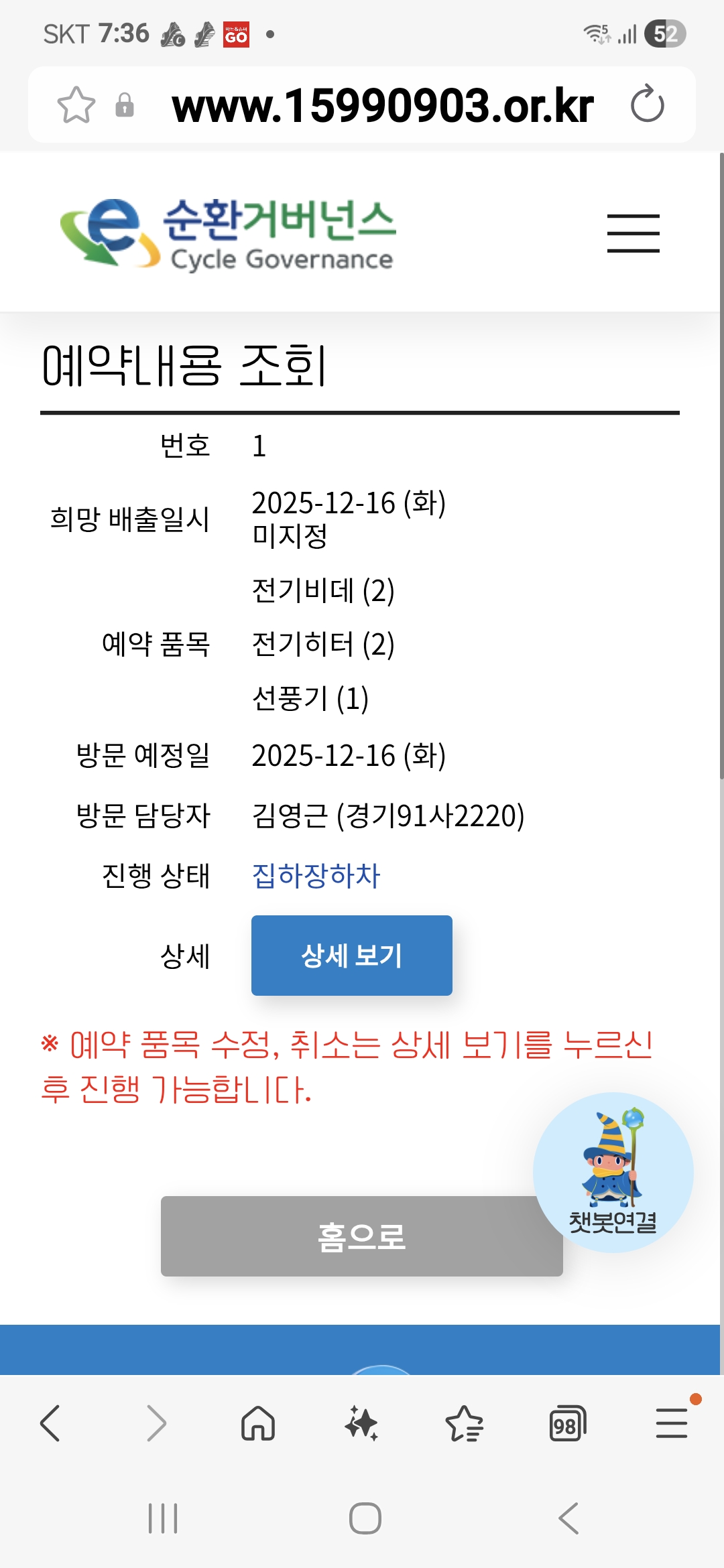Open the browser tools menu
724x1568 pixels.
click(x=671, y=1423)
